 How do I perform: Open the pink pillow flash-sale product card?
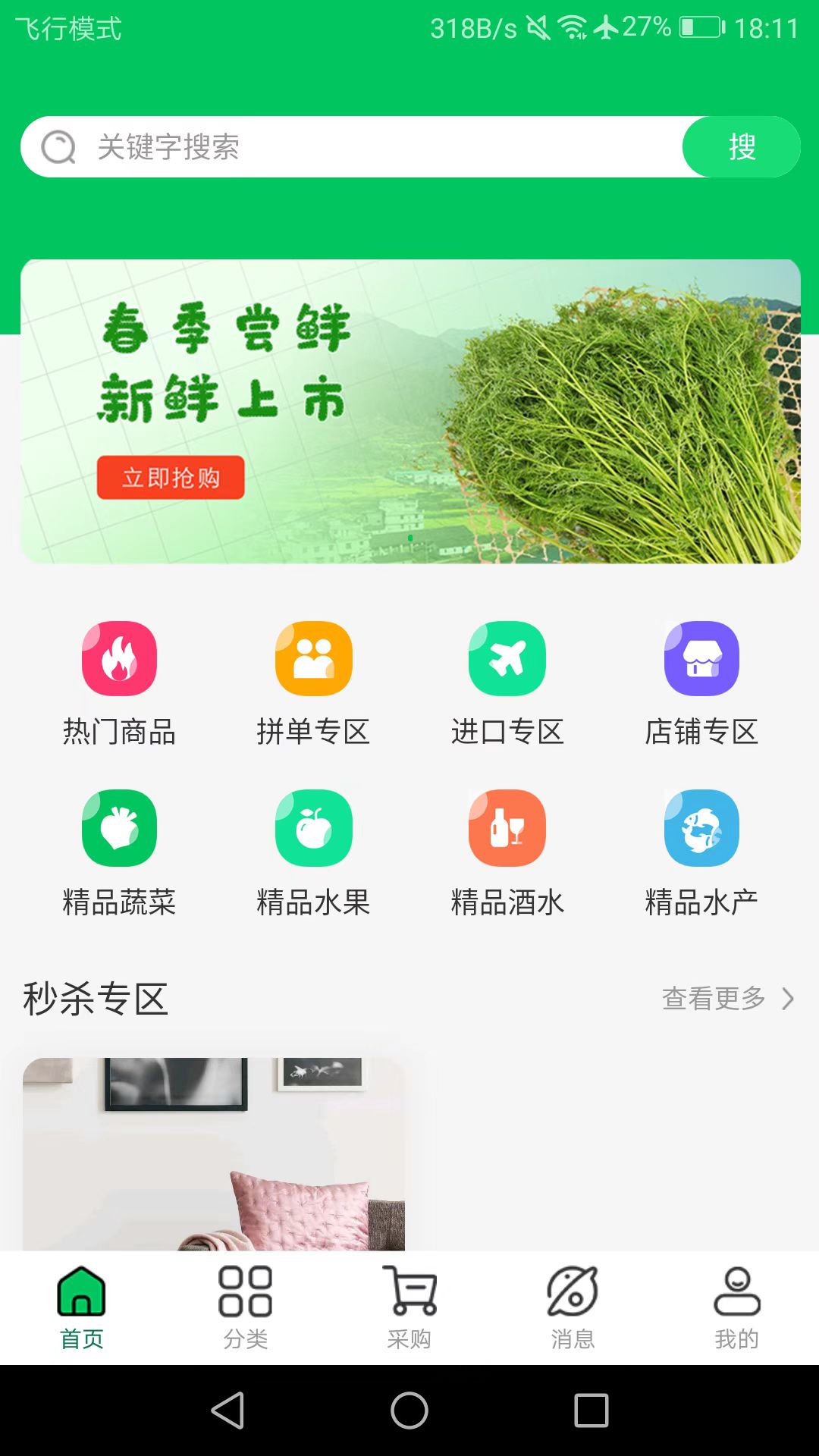(214, 1154)
